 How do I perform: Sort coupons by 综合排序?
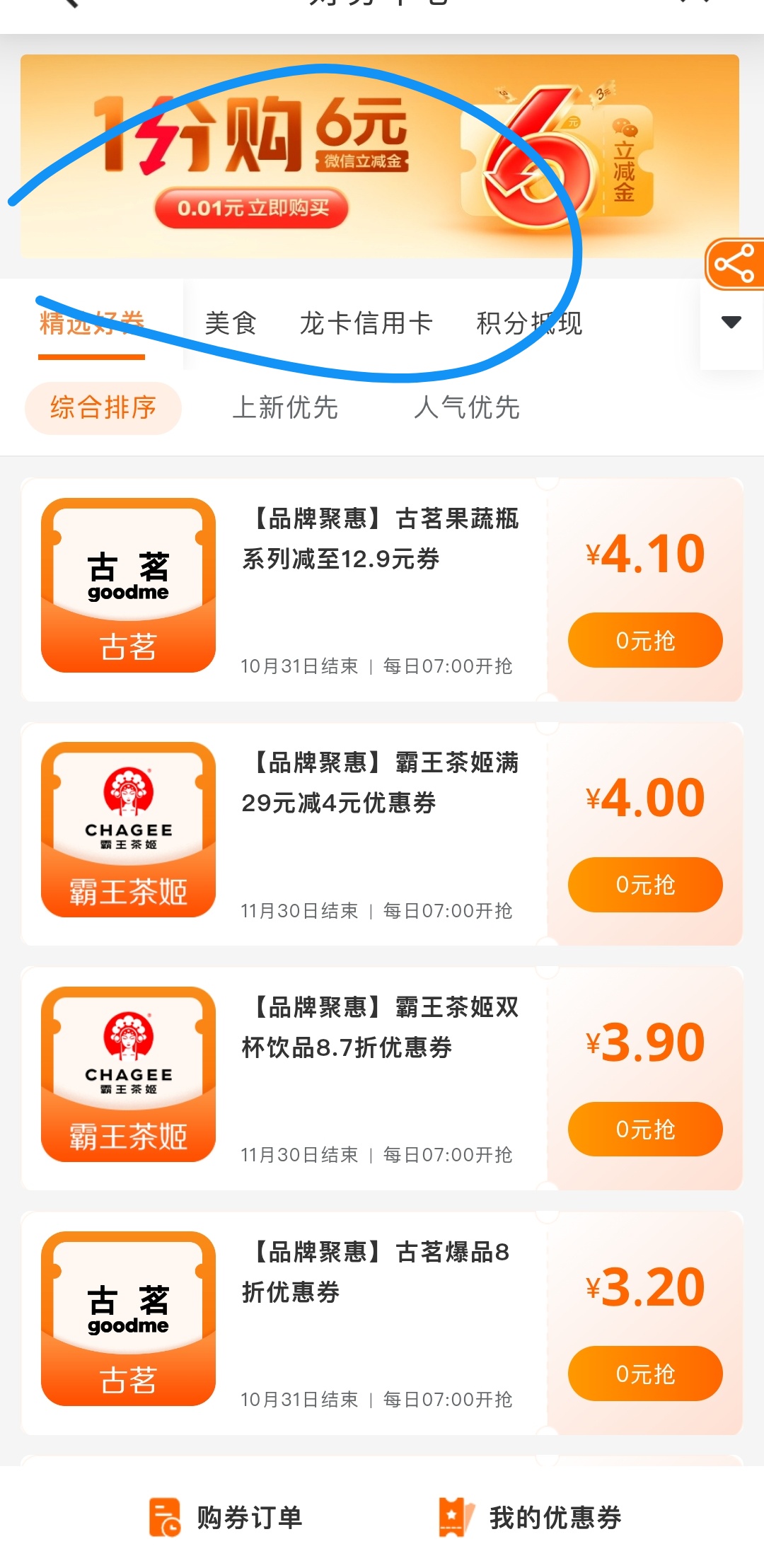(x=103, y=408)
